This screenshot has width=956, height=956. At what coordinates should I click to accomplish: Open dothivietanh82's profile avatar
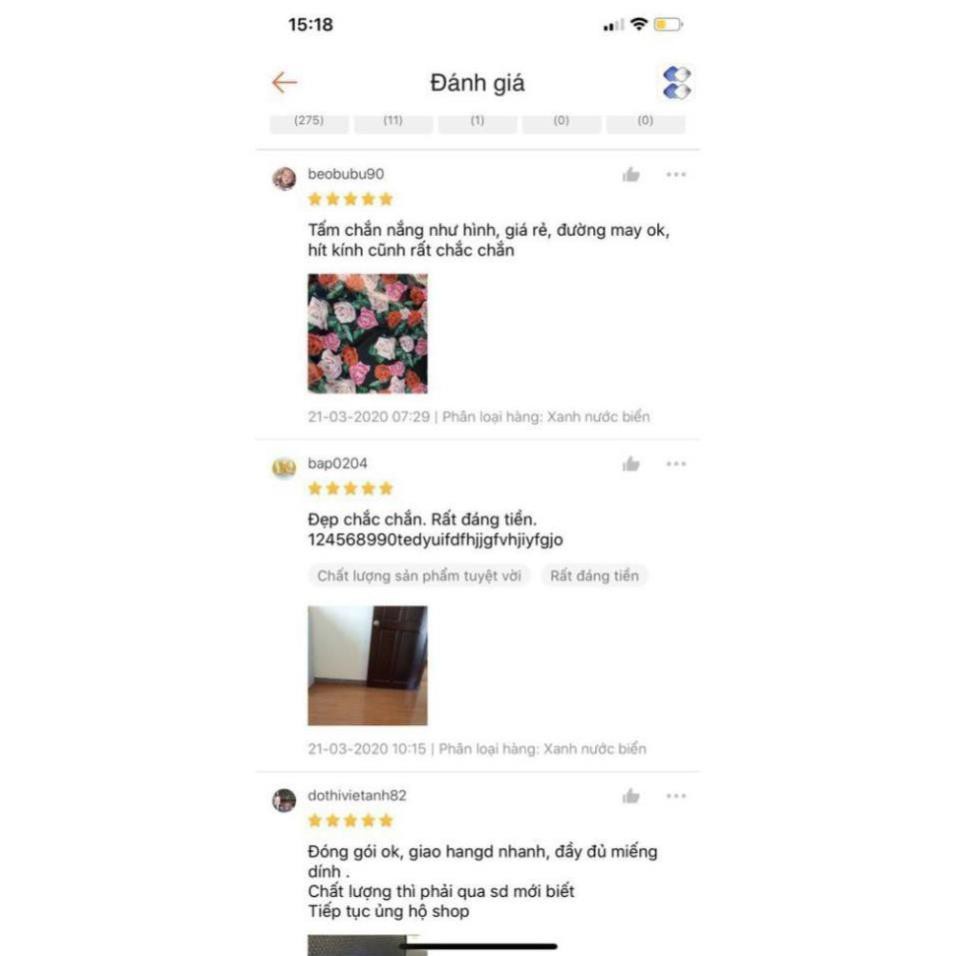pyautogui.click(x=284, y=799)
